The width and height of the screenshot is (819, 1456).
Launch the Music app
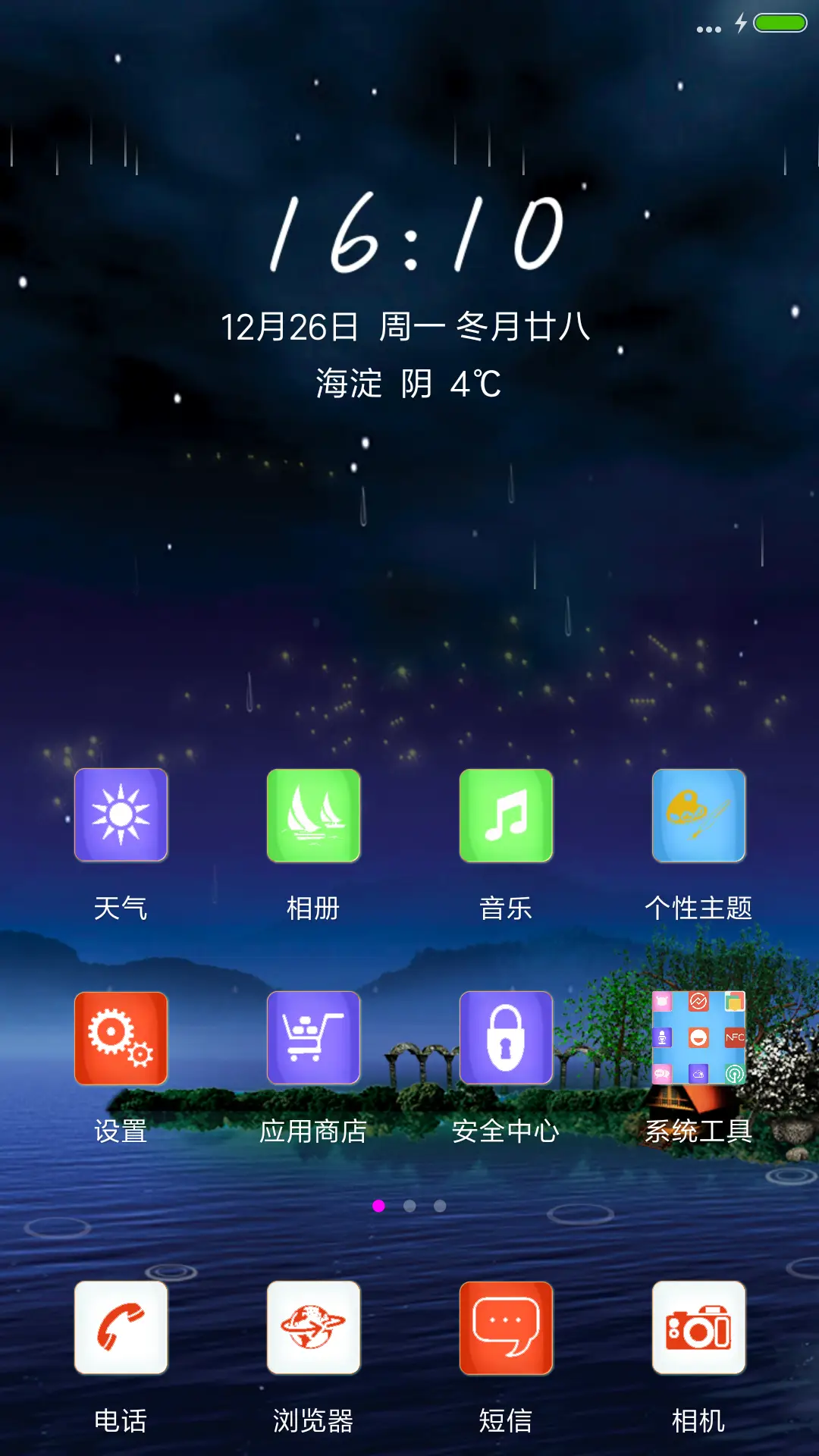[507, 815]
